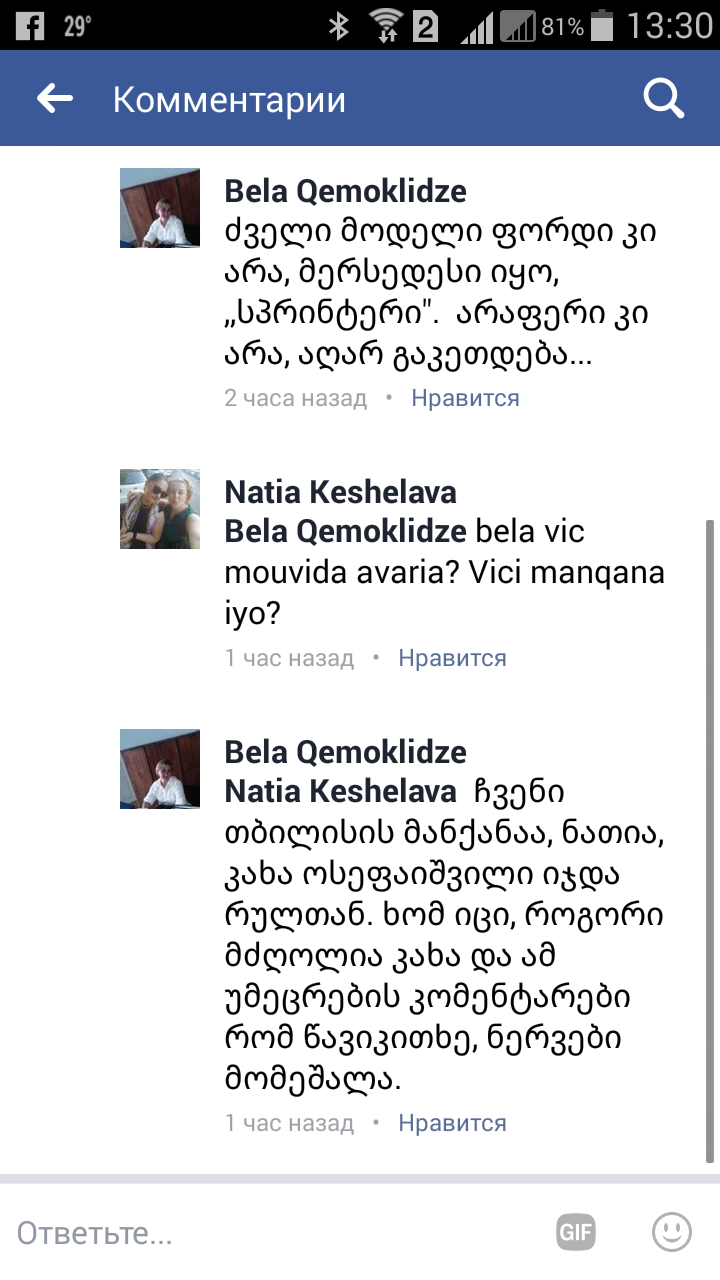Like Bela Qemoklidze's comment from 2 hours ago
This screenshot has width=720, height=1280.
coord(465,398)
